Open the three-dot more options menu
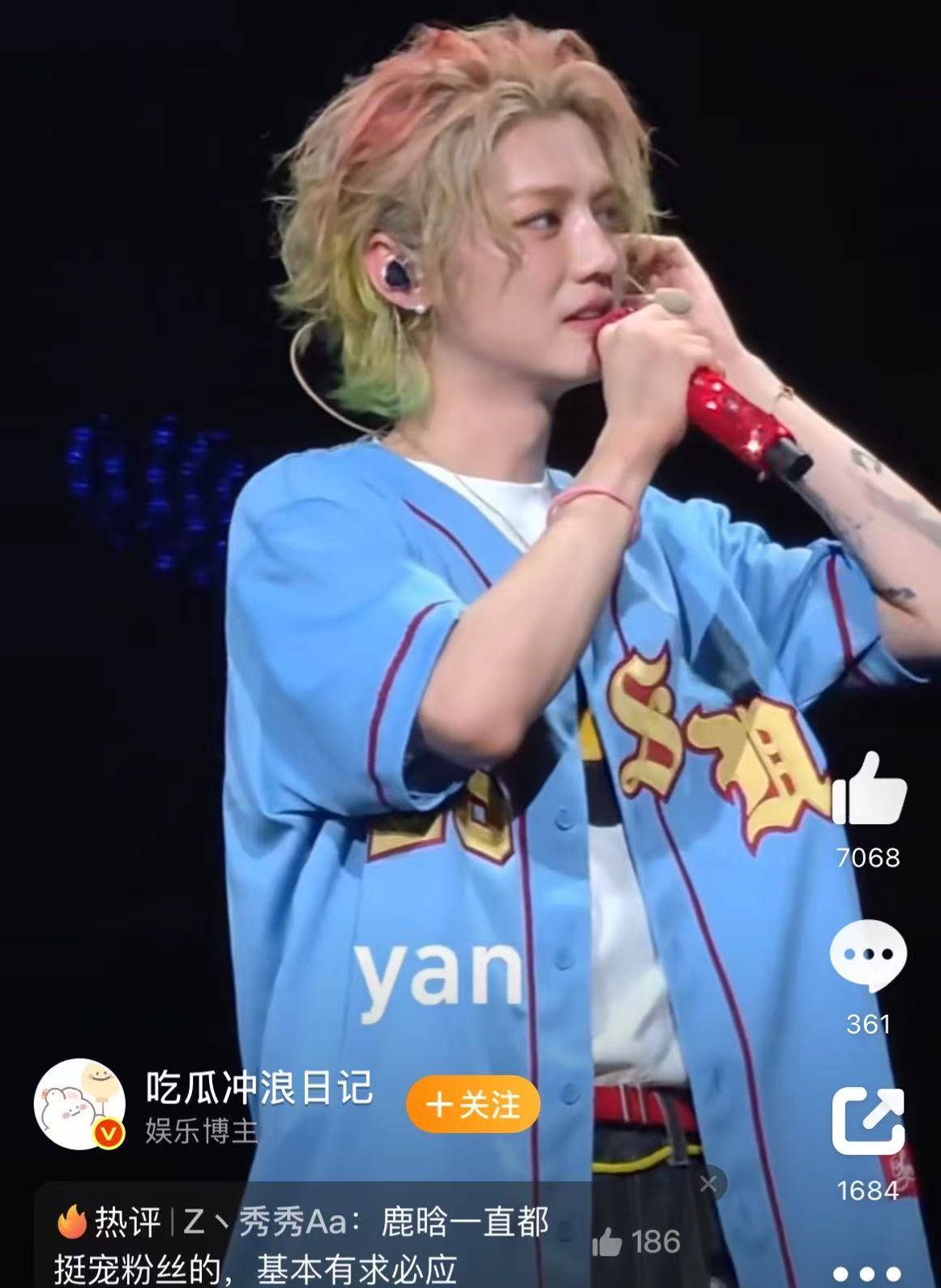The width and height of the screenshot is (941, 1288). point(867,1274)
